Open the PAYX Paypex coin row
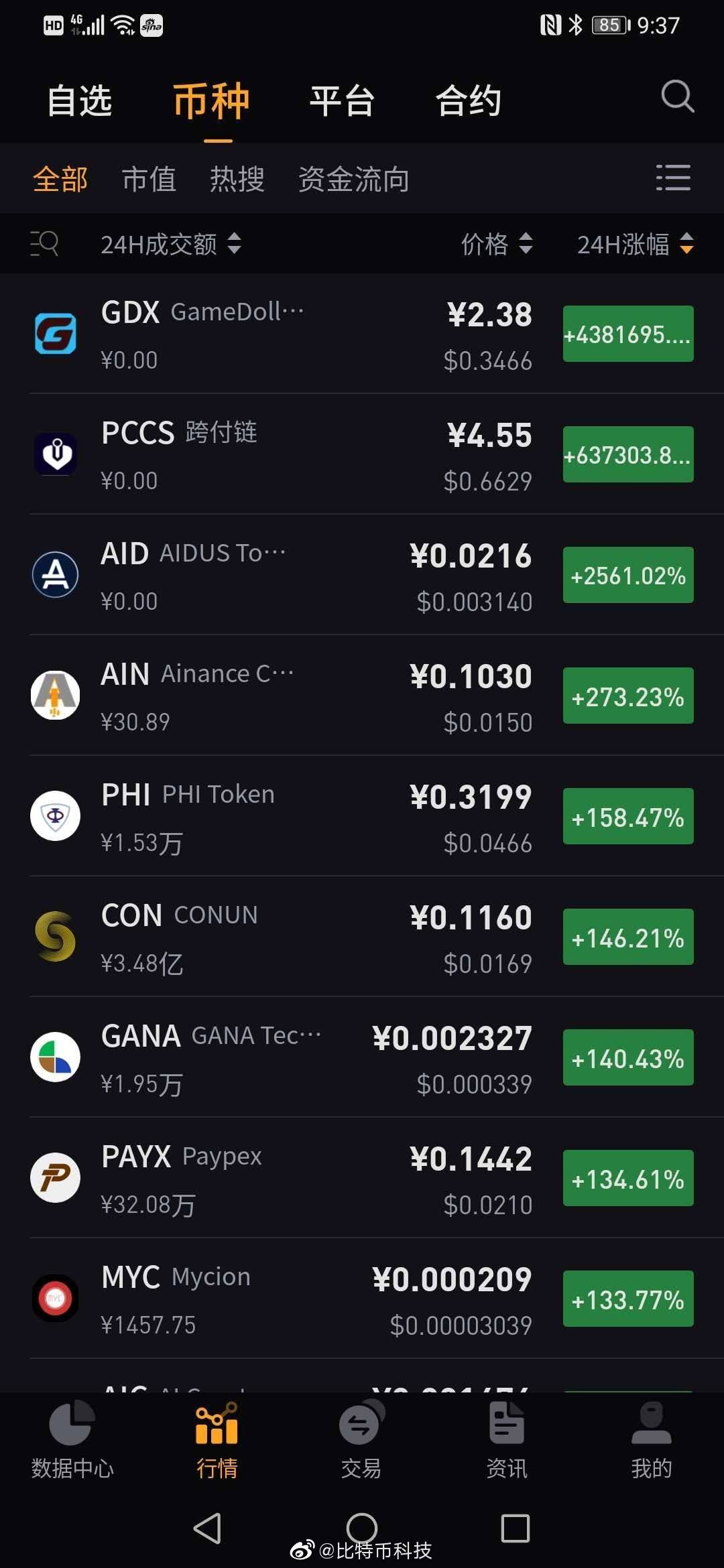Screen dimensions: 724x1568 click(362, 1178)
